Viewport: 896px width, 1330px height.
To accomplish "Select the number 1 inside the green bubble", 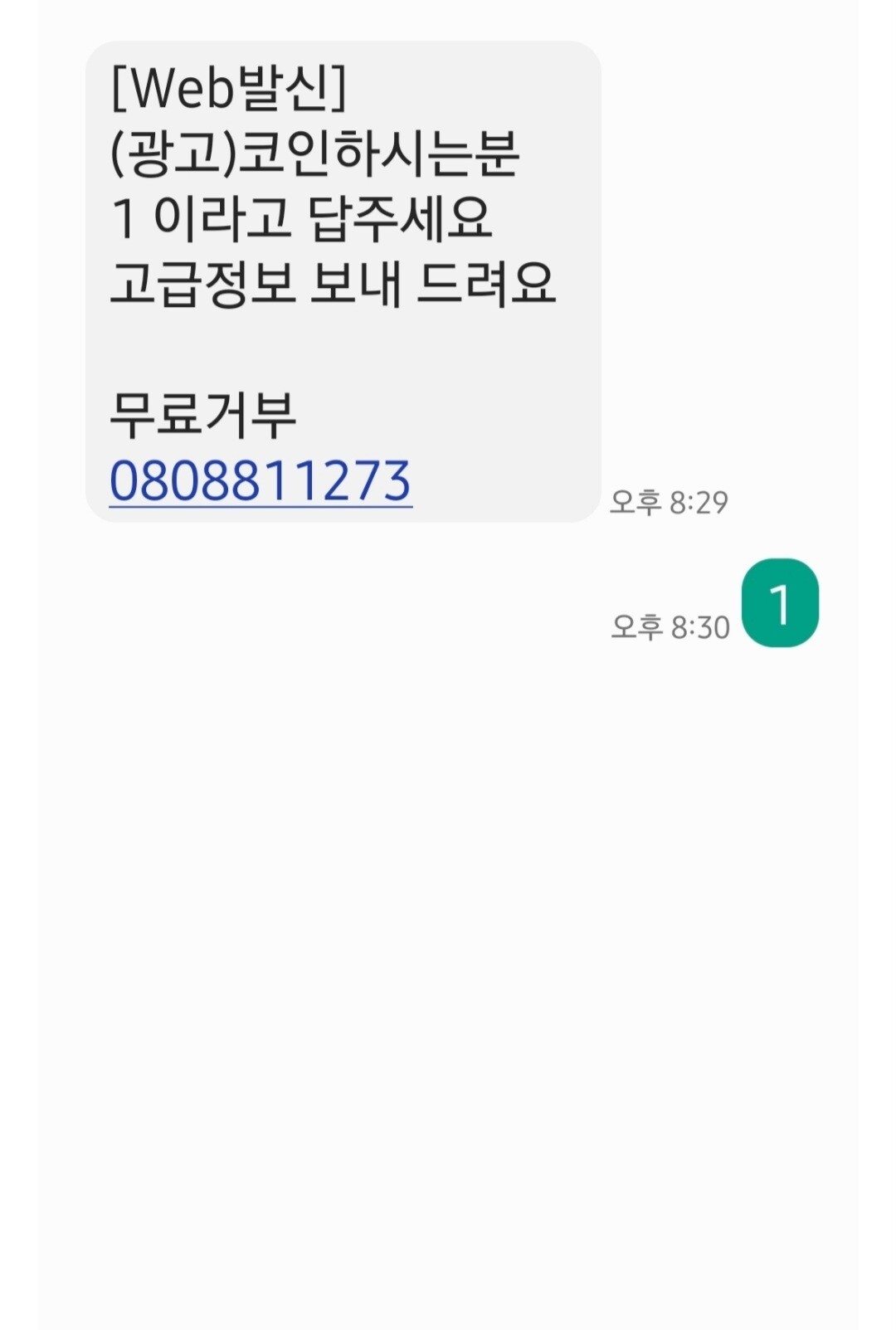I will click(781, 602).
